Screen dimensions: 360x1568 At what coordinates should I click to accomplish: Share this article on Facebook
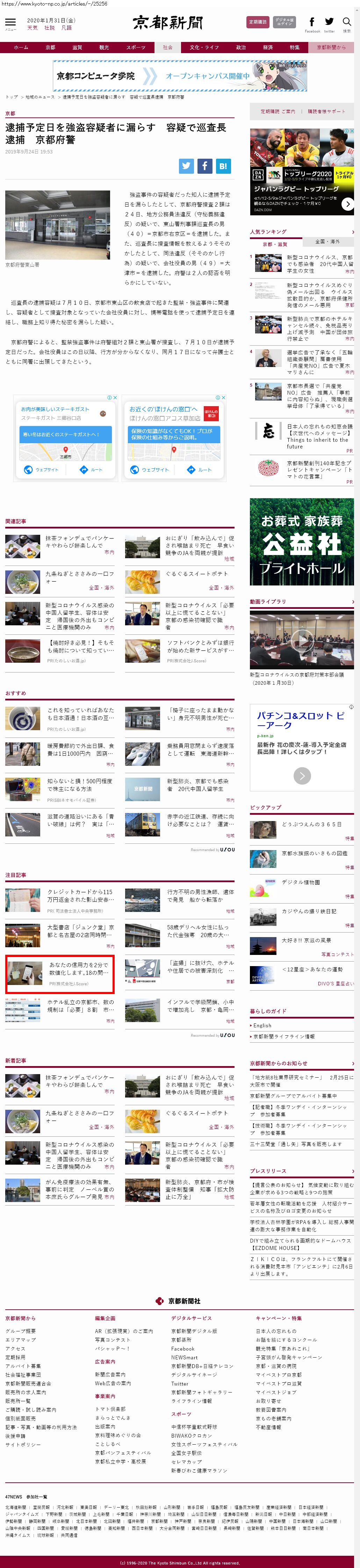point(205,166)
